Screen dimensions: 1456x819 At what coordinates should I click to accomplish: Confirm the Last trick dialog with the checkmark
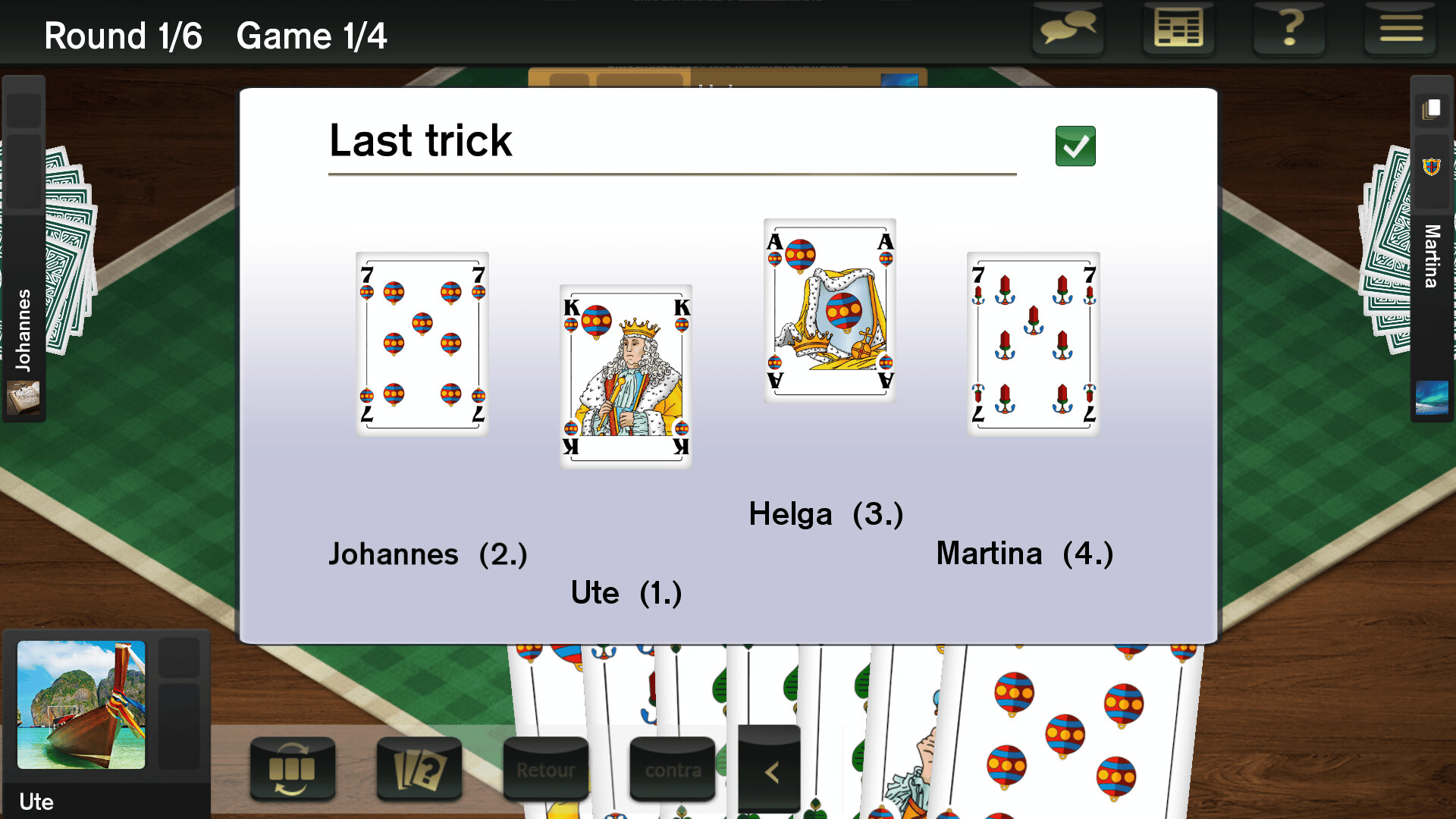[x=1075, y=146]
